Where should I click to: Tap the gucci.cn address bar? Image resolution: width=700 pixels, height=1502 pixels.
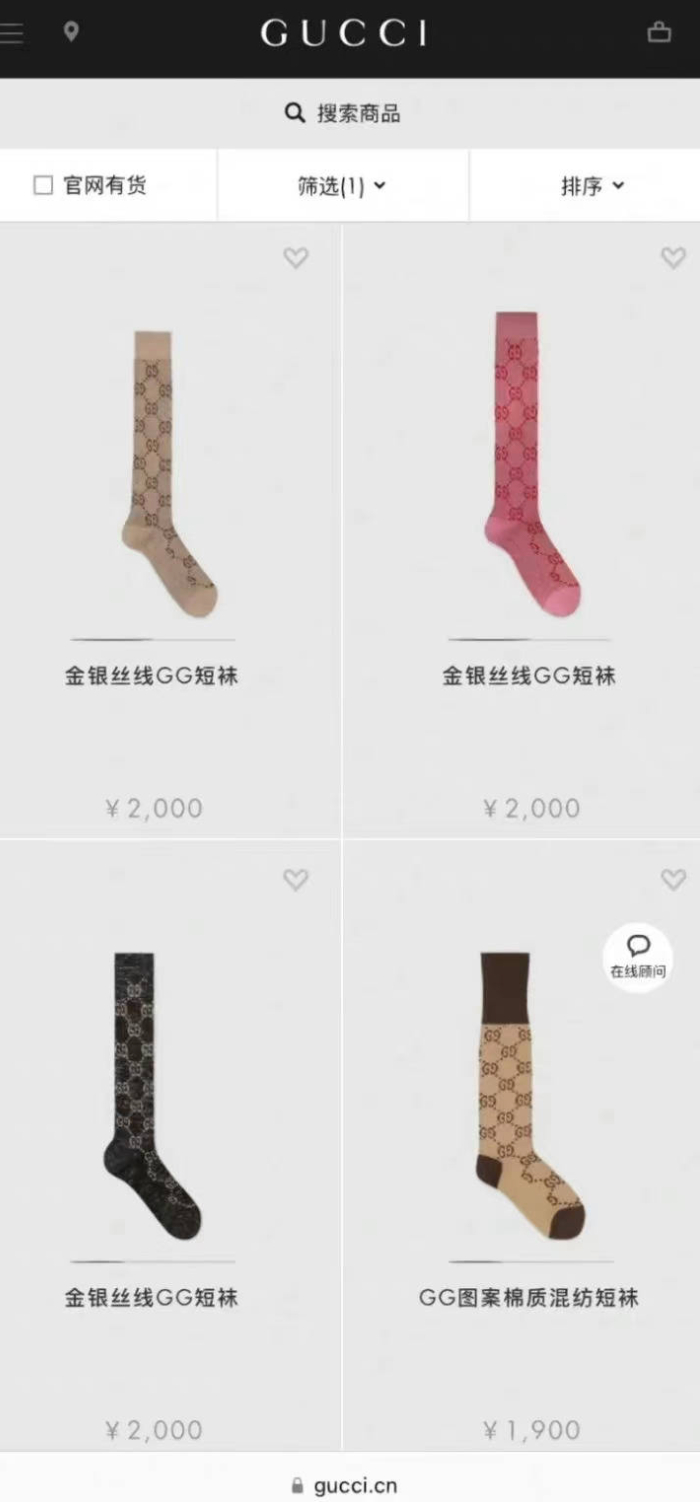coord(350,1485)
